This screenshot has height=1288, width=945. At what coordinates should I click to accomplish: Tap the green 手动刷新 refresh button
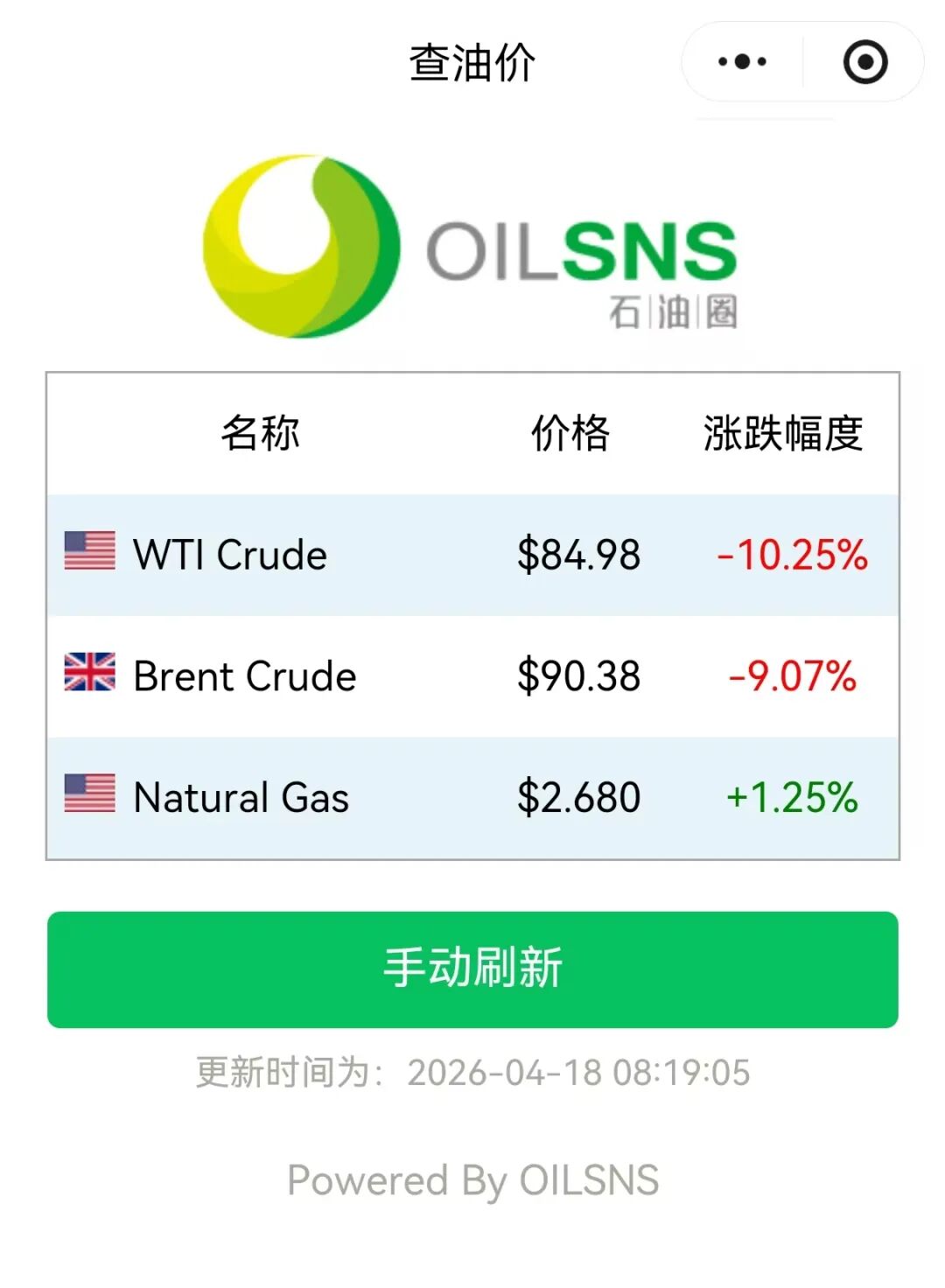tap(472, 969)
